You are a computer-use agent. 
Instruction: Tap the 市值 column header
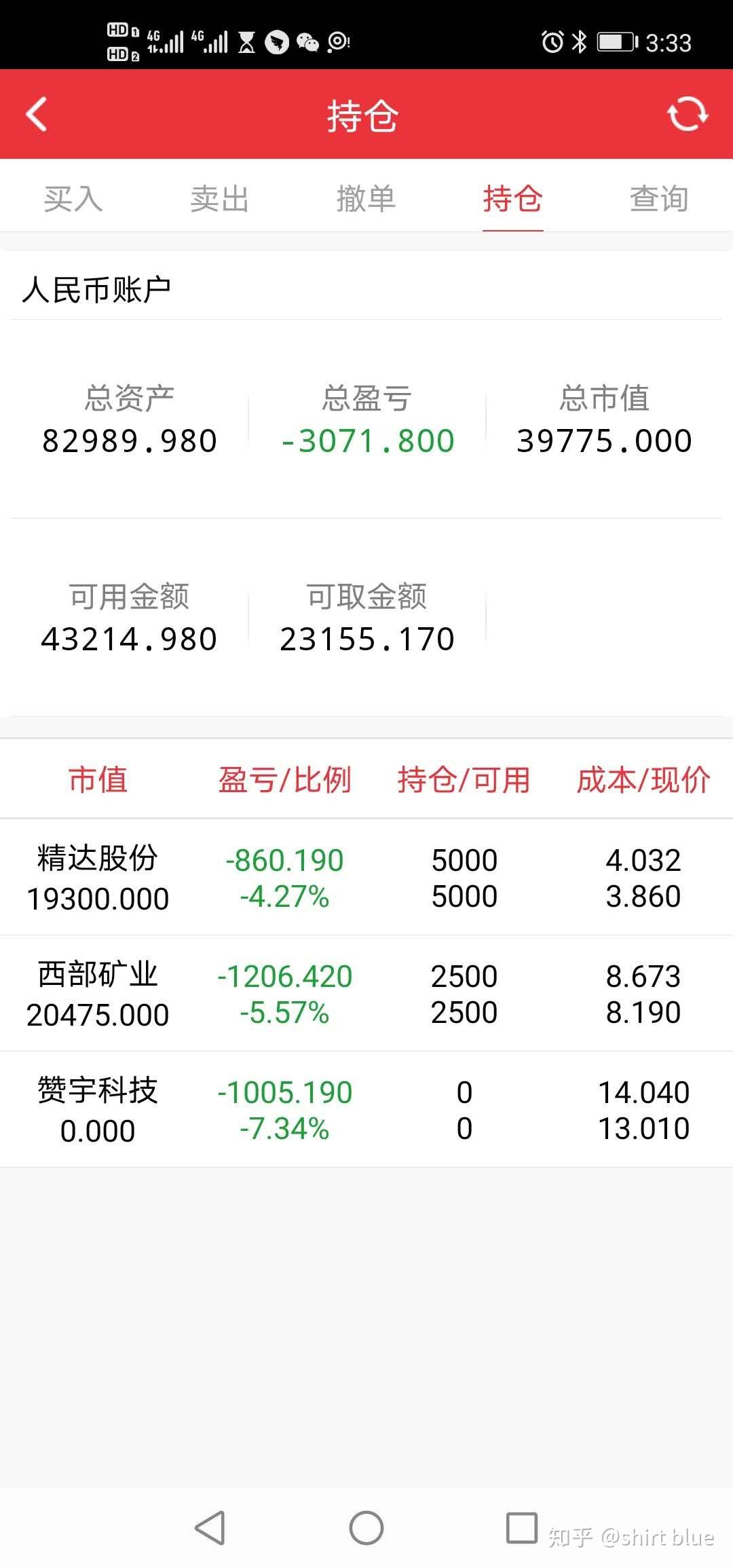pos(98,781)
